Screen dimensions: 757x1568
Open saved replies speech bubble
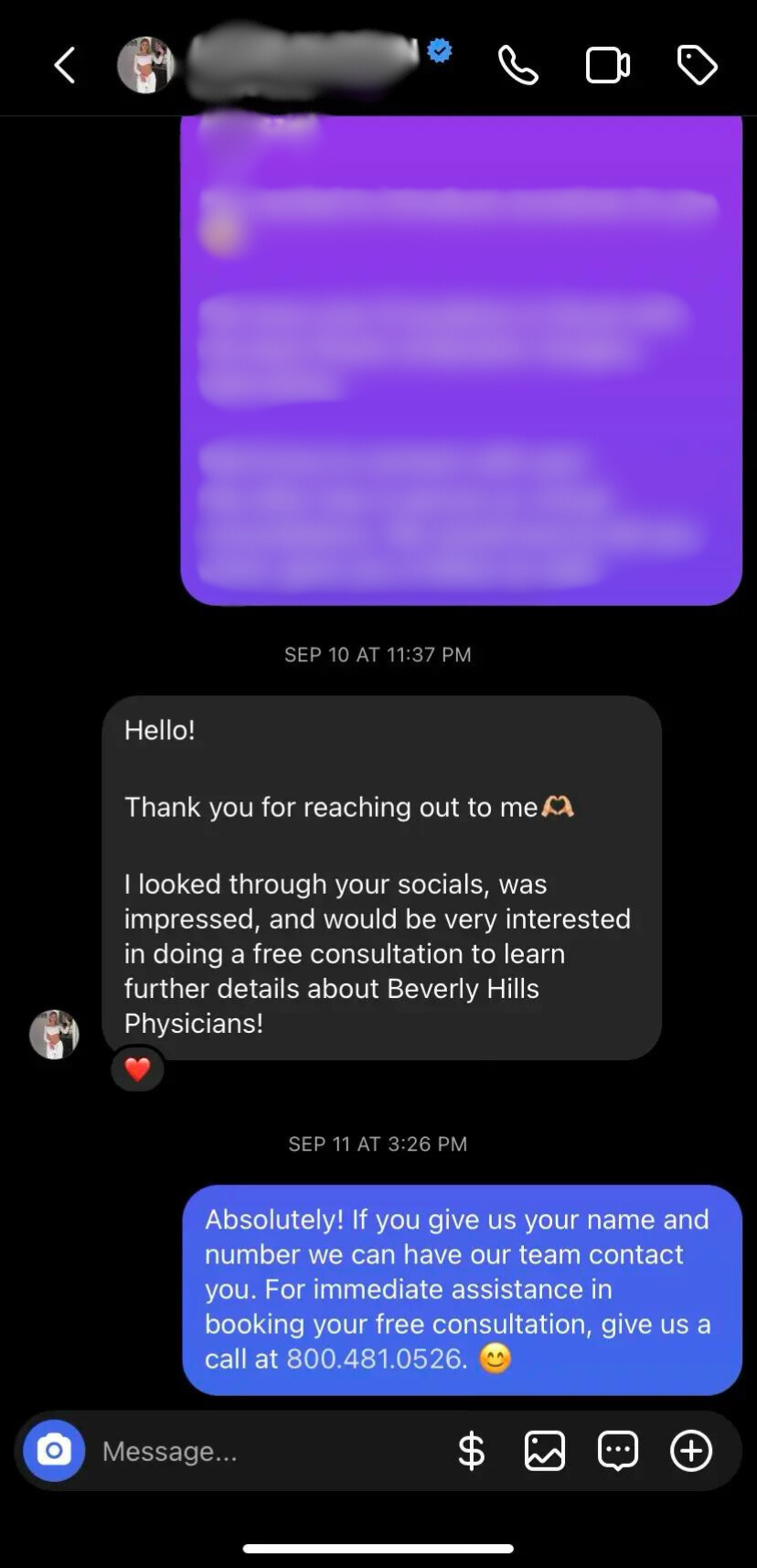(618, 1451)
